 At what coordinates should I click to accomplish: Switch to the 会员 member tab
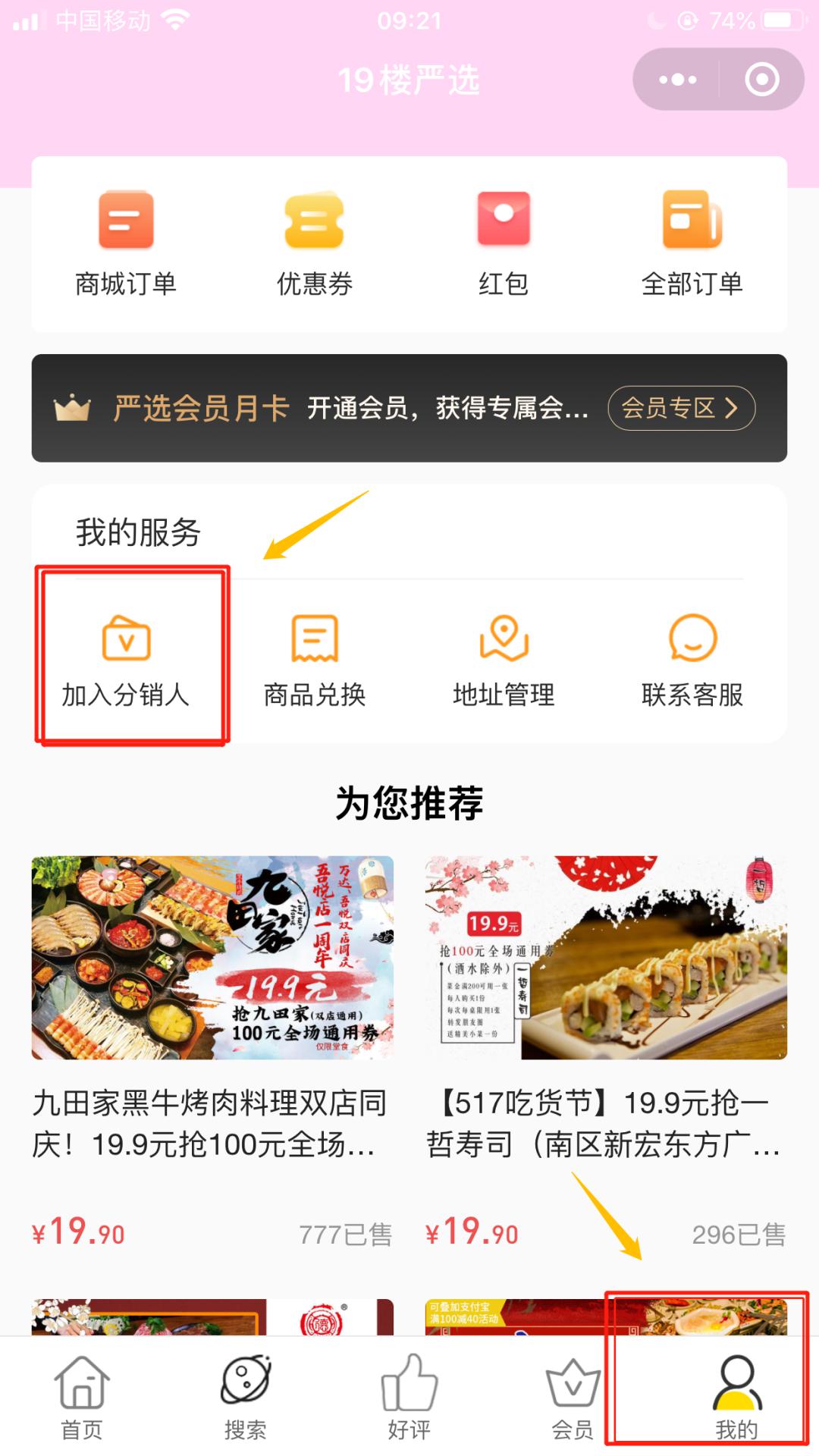click(573, 1397)
